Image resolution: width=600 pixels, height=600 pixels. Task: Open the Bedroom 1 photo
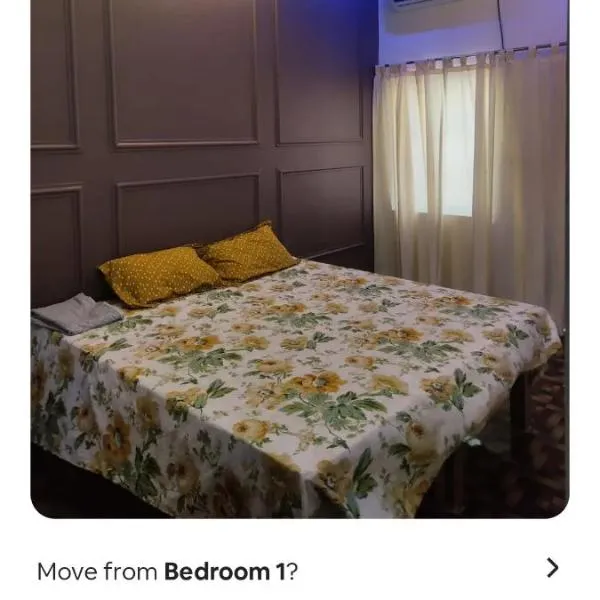point(298,258)
